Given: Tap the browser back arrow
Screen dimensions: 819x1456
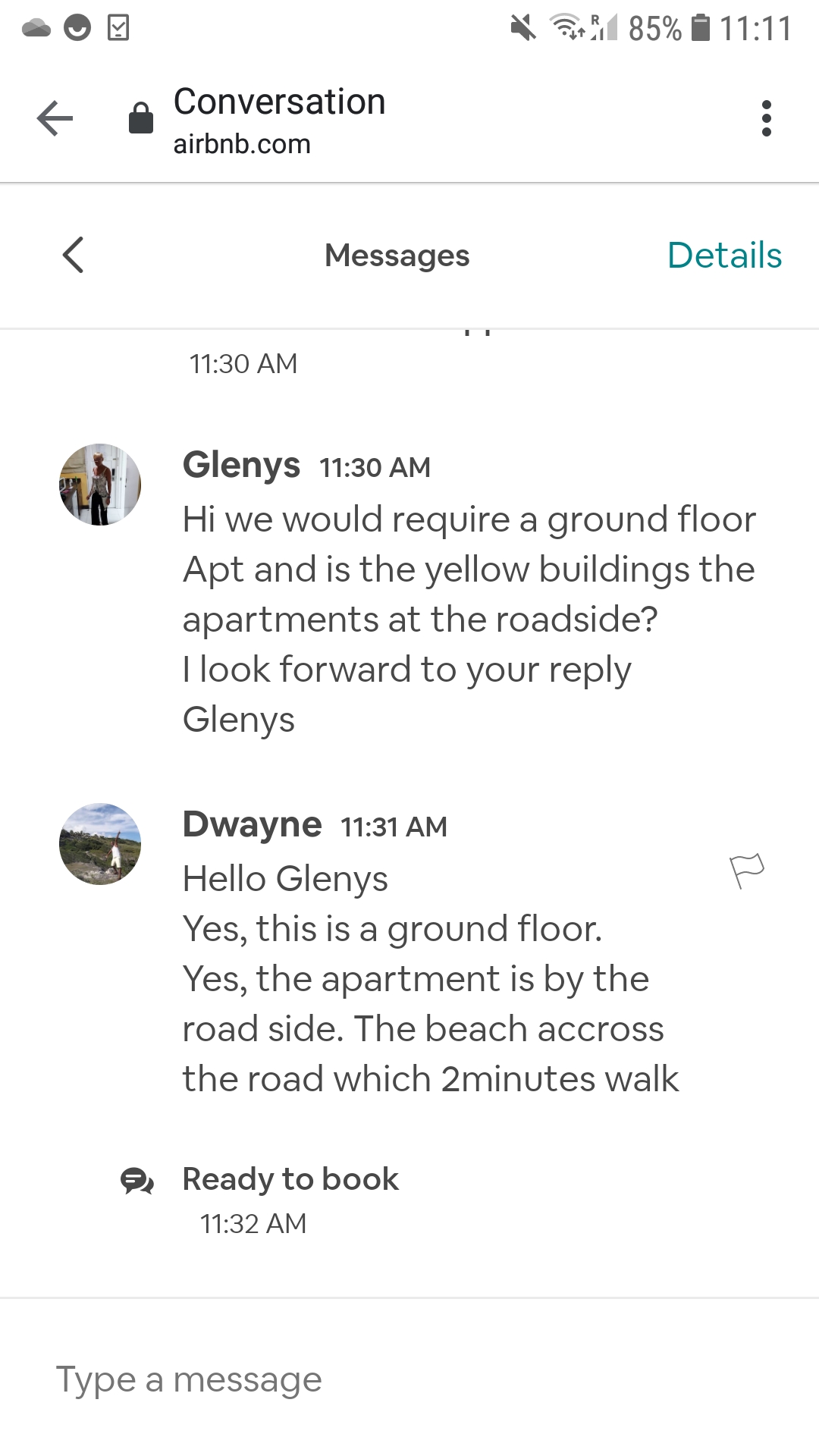Looking at the screenshot, I should tap(55, 118).
